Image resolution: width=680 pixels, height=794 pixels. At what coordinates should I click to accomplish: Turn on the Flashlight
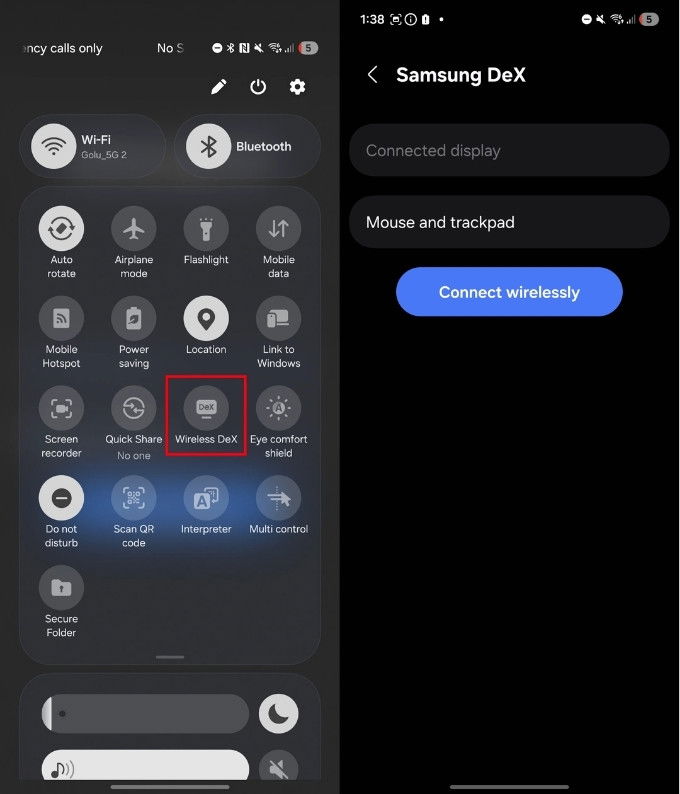click(x=206, y=229)
